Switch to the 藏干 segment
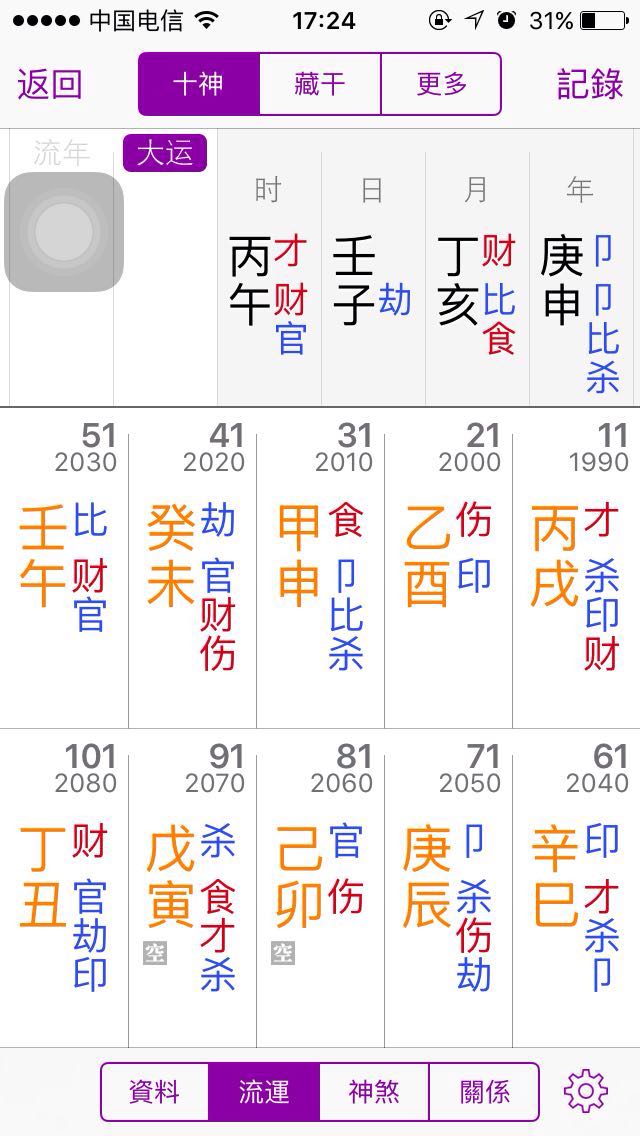Image resolution: width=640 pixels, height=1136 pixels. (320, 84)
